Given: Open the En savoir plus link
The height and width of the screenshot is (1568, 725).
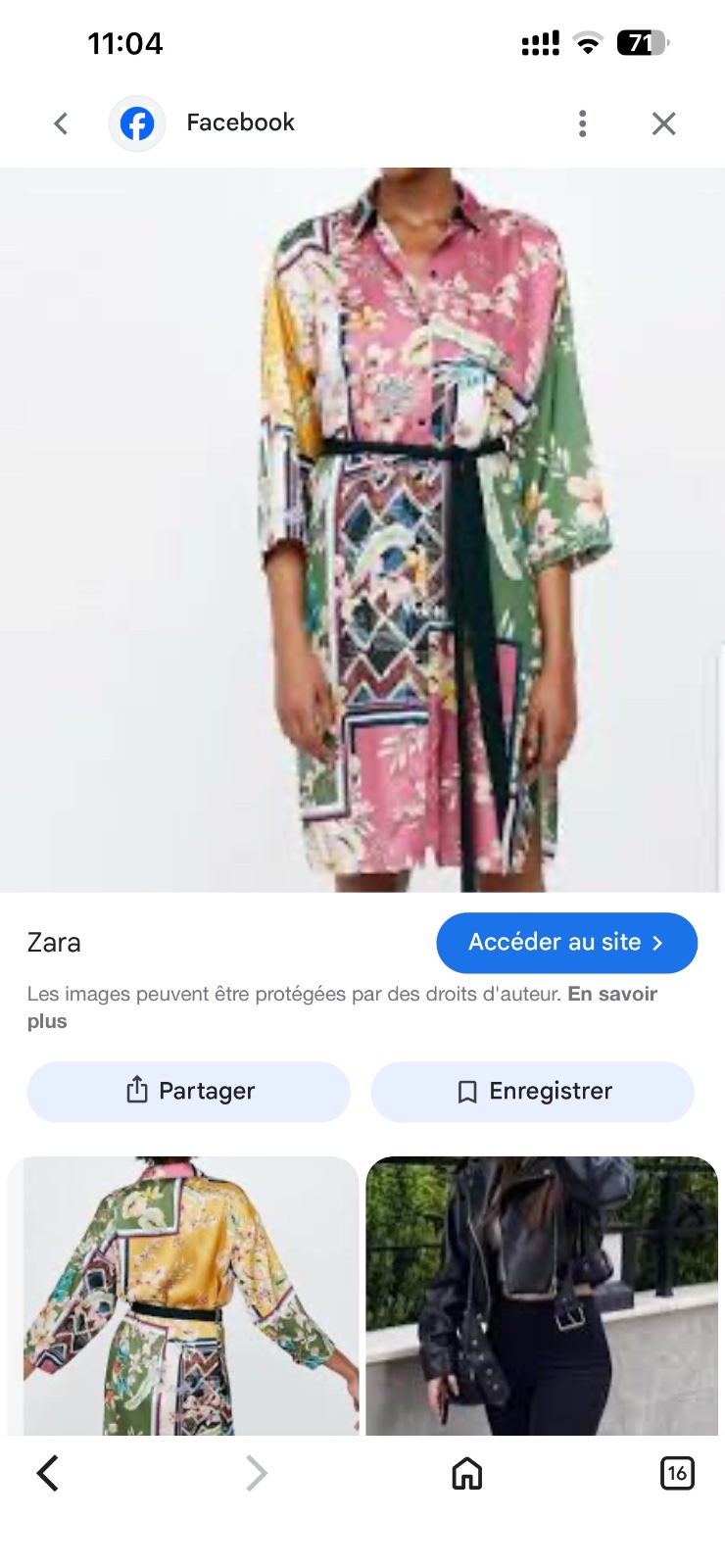Looking at the screenshot, I should (x=342, y=1007).
